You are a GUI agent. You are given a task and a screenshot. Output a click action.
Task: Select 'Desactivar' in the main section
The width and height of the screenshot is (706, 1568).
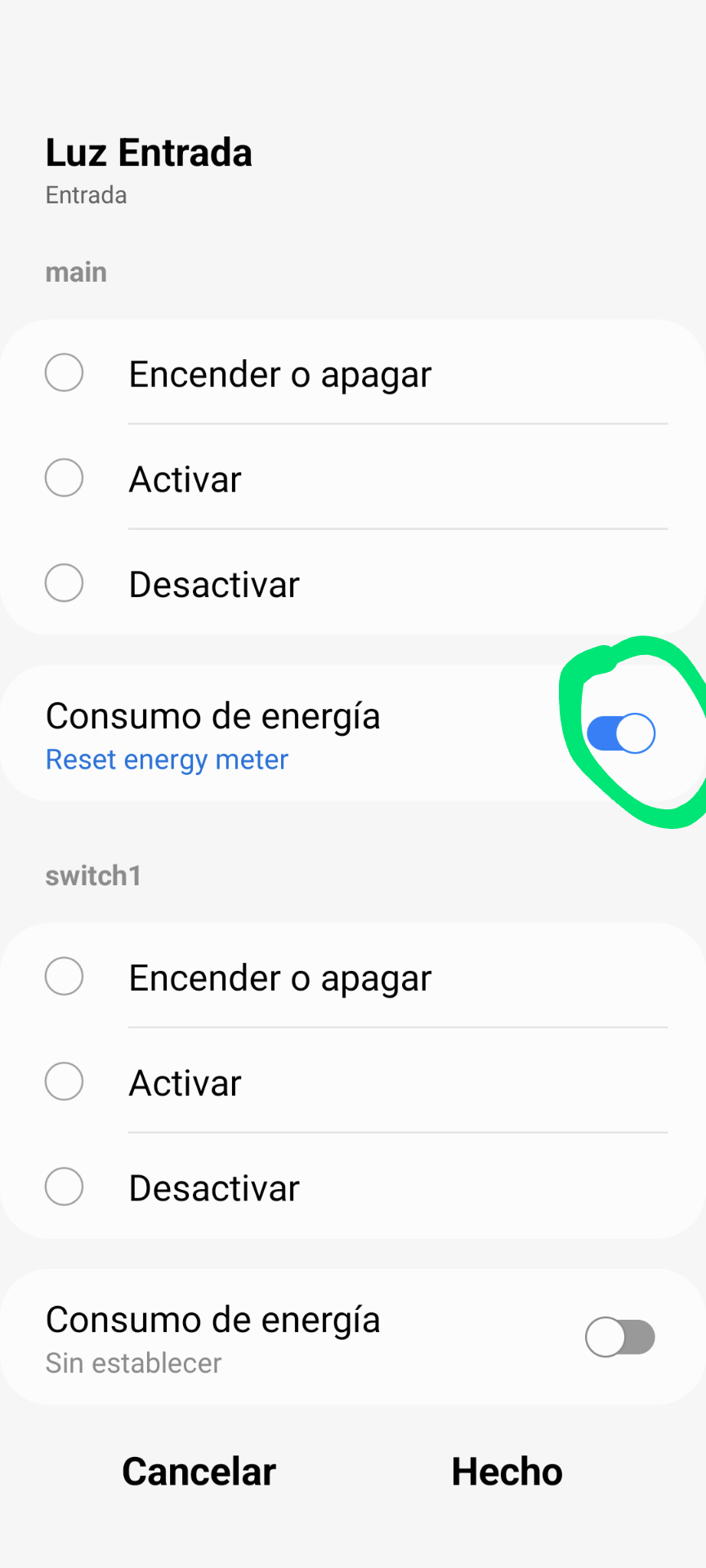(65, 583)
